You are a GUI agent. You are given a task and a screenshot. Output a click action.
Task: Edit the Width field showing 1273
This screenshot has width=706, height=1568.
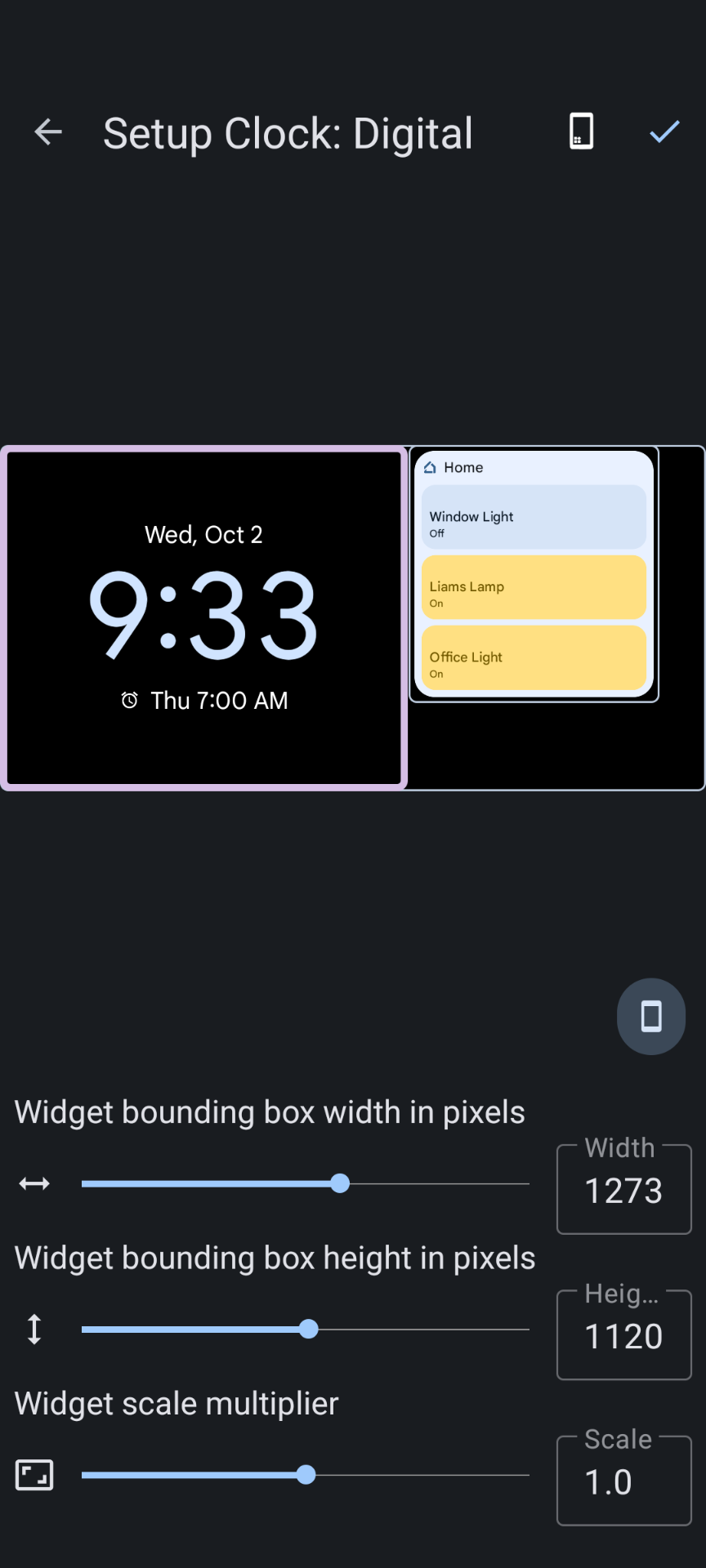623,1191
